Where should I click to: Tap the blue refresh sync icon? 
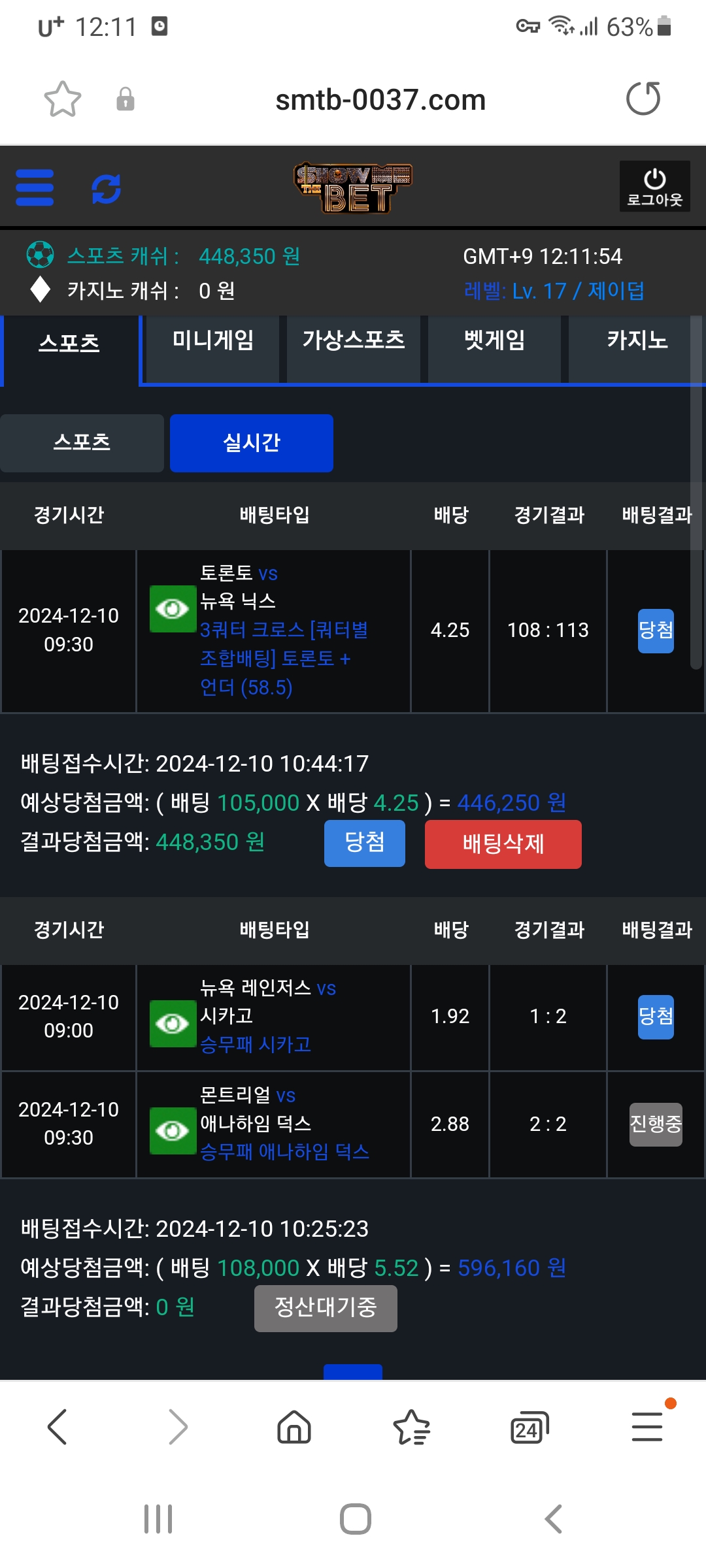(x=106, y=189)
